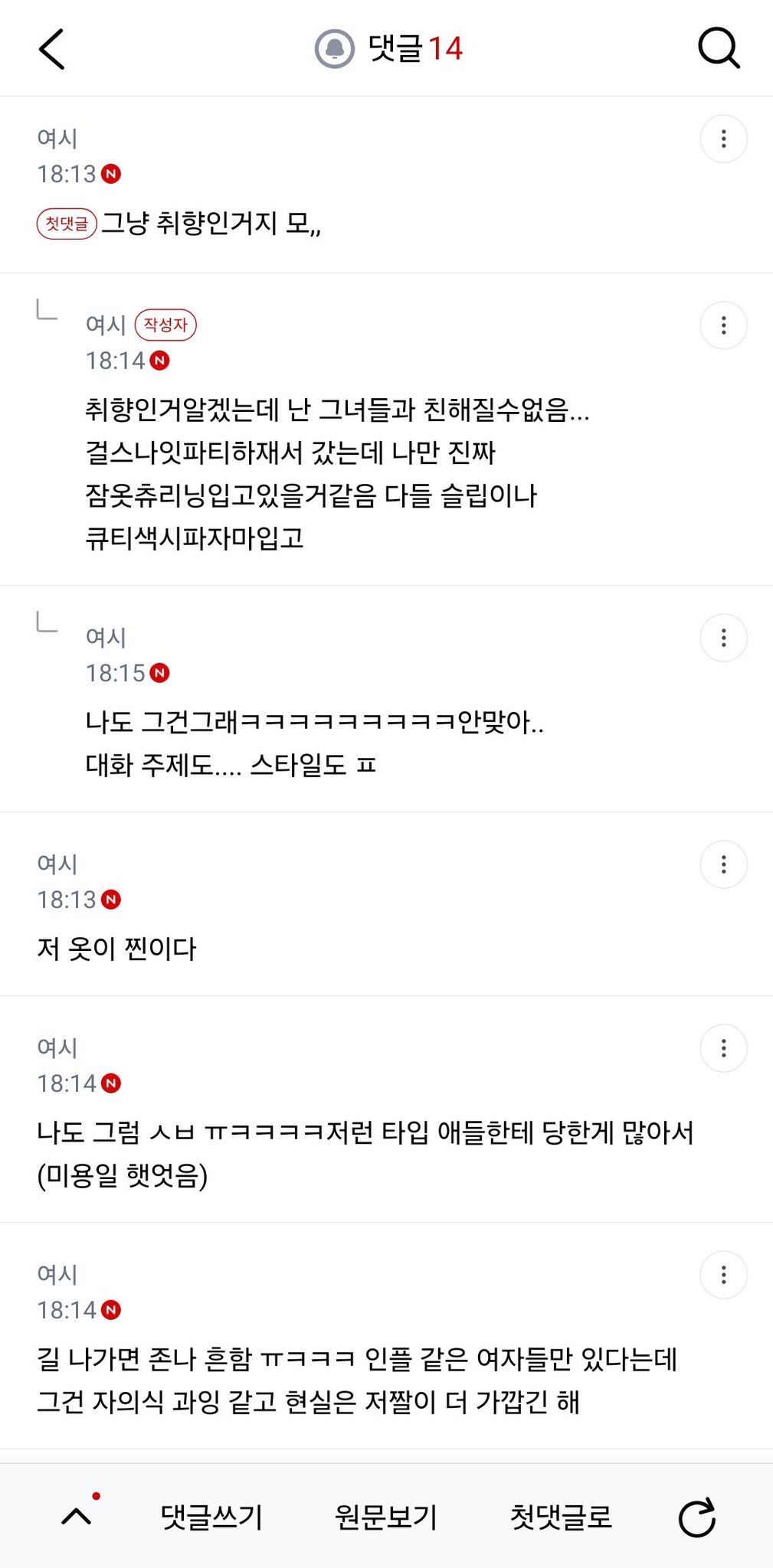Open options for the 나도 그건그래 reply
The image size is (773, 1568).
[x=723, y=638]
